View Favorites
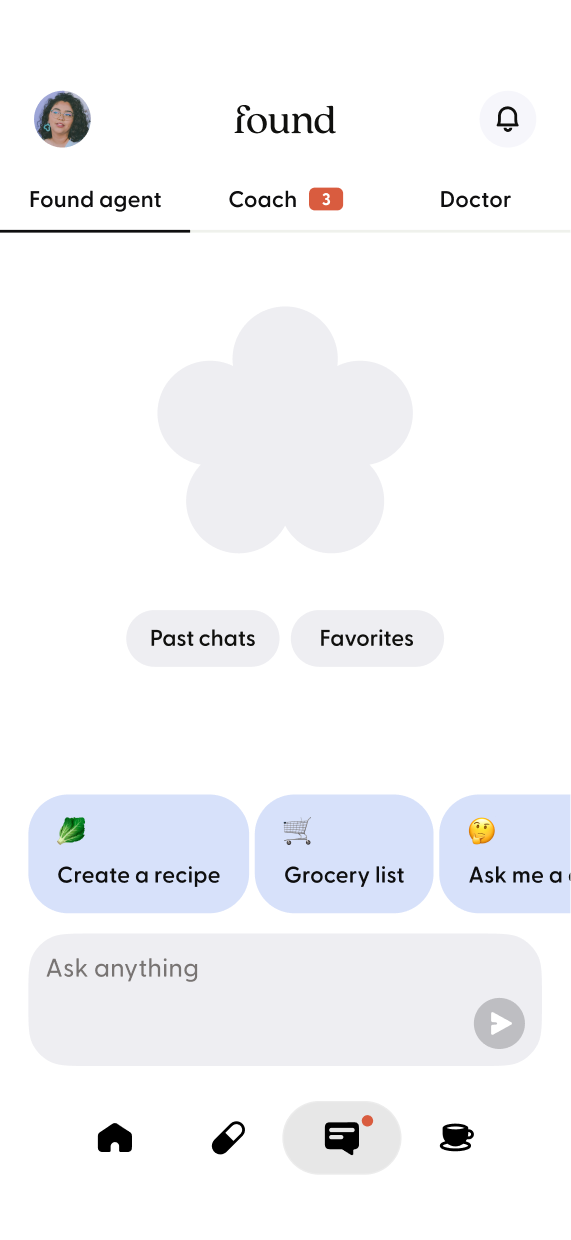 pos(367,638)
